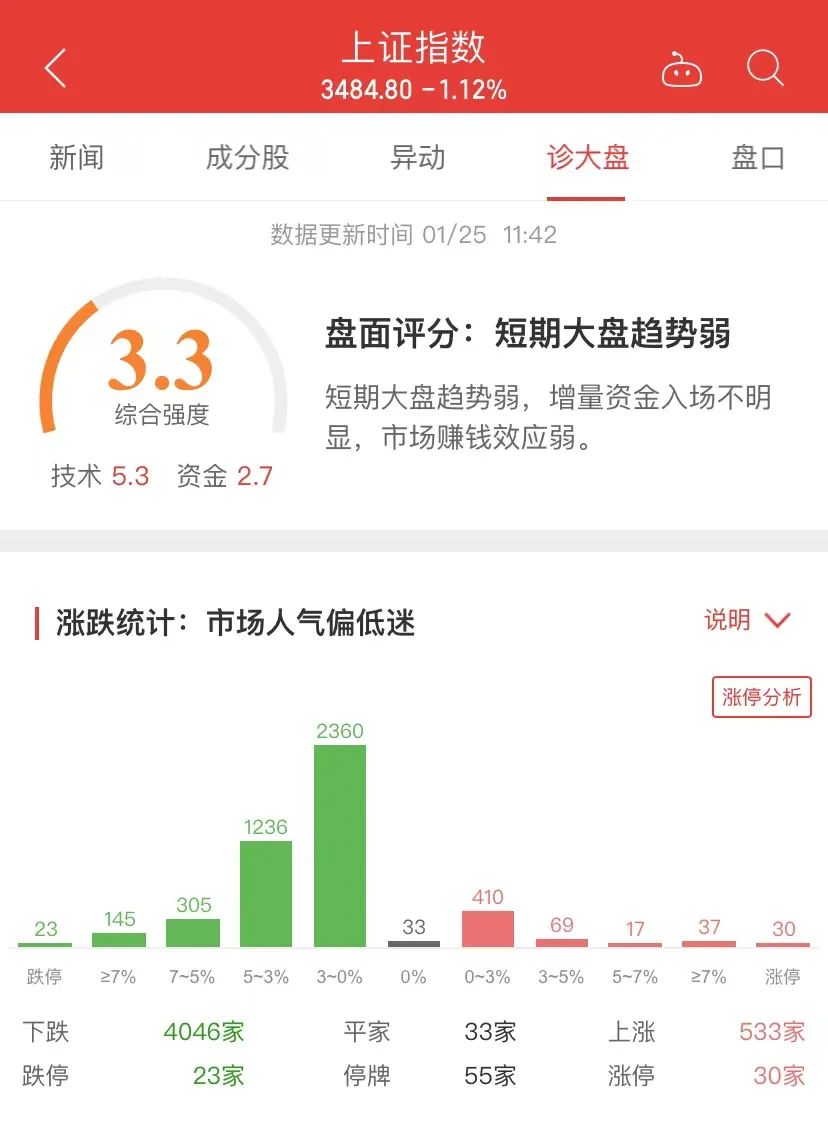Tap the search magnifier icon
Viewport: 828px width, 1138px height.
(764, 68)
